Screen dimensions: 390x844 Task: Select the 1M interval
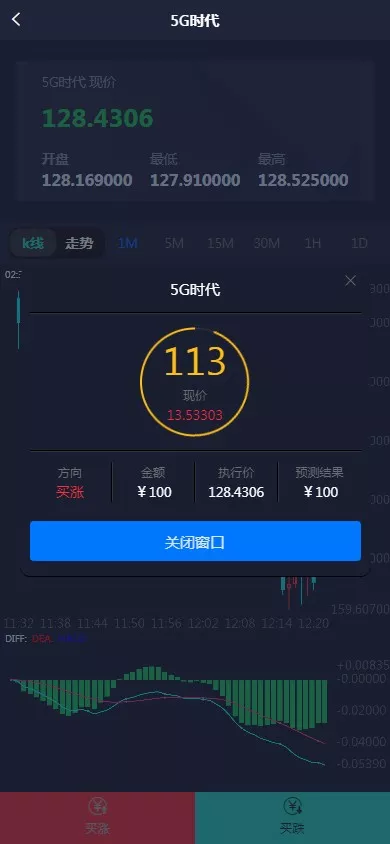[127, 243]
